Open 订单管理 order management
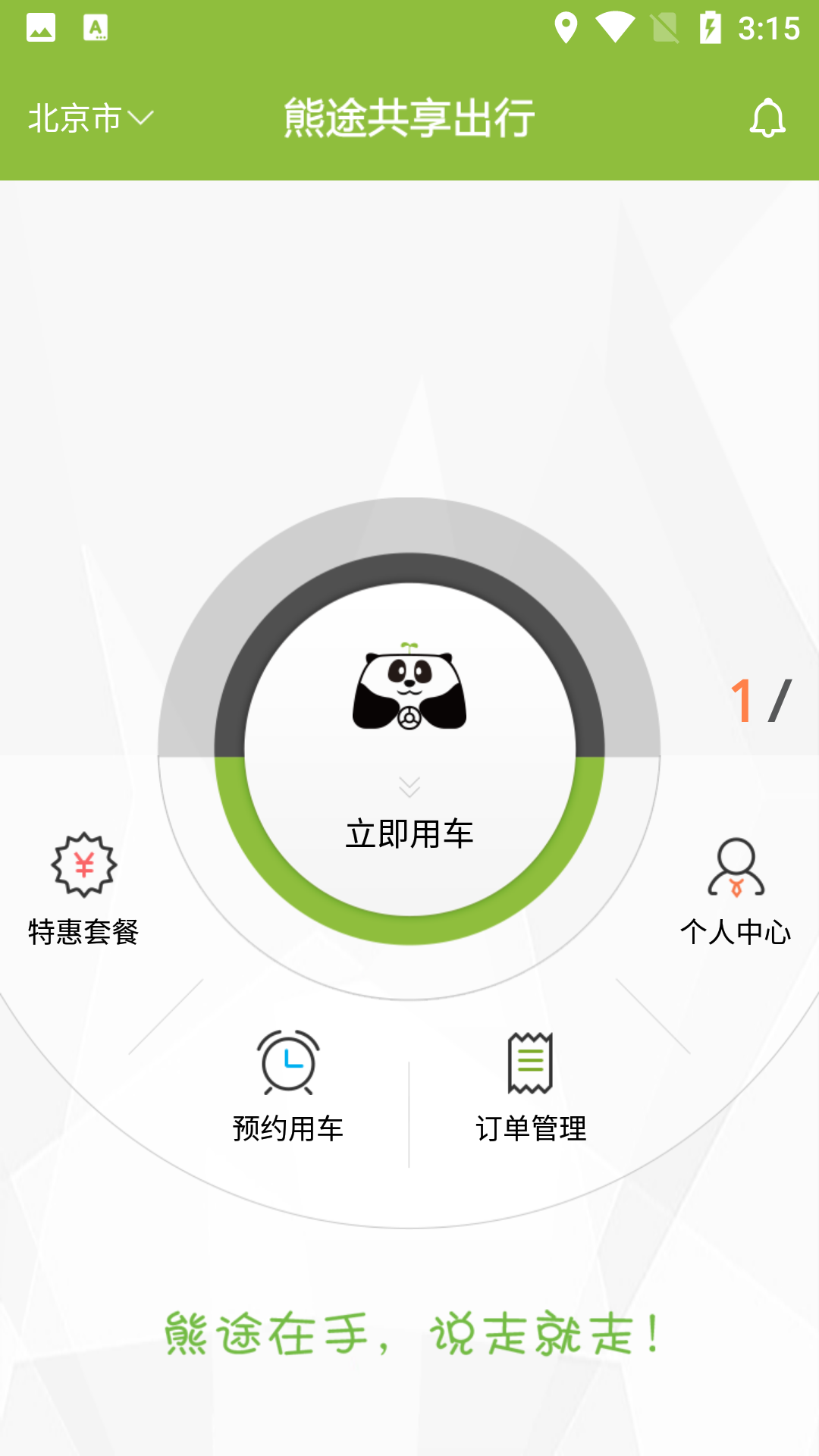The height and width of the screenshot is (1456, 819). 531,1086
